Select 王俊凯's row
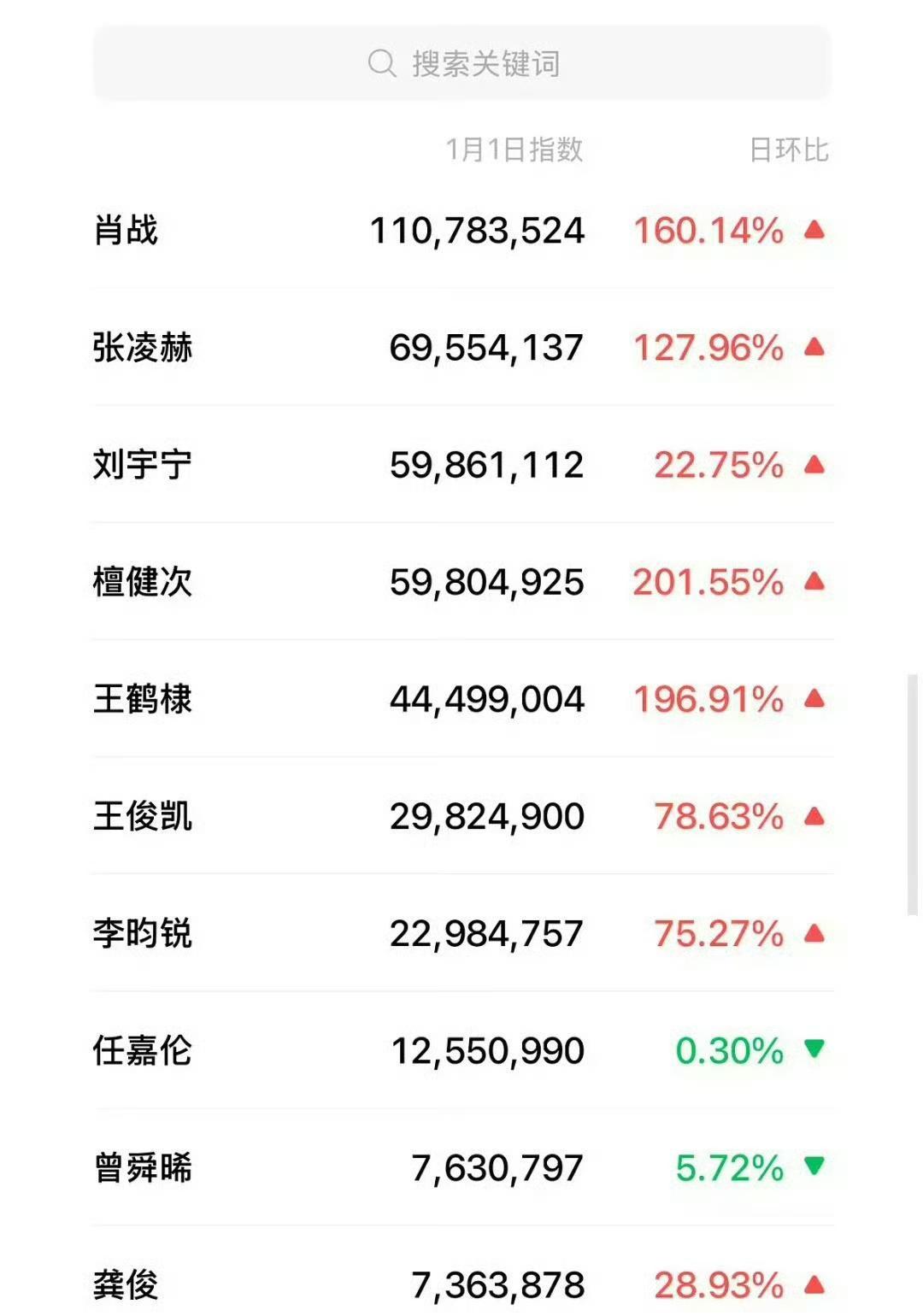Screen dimensions: 923x1316 pos(144,817)
